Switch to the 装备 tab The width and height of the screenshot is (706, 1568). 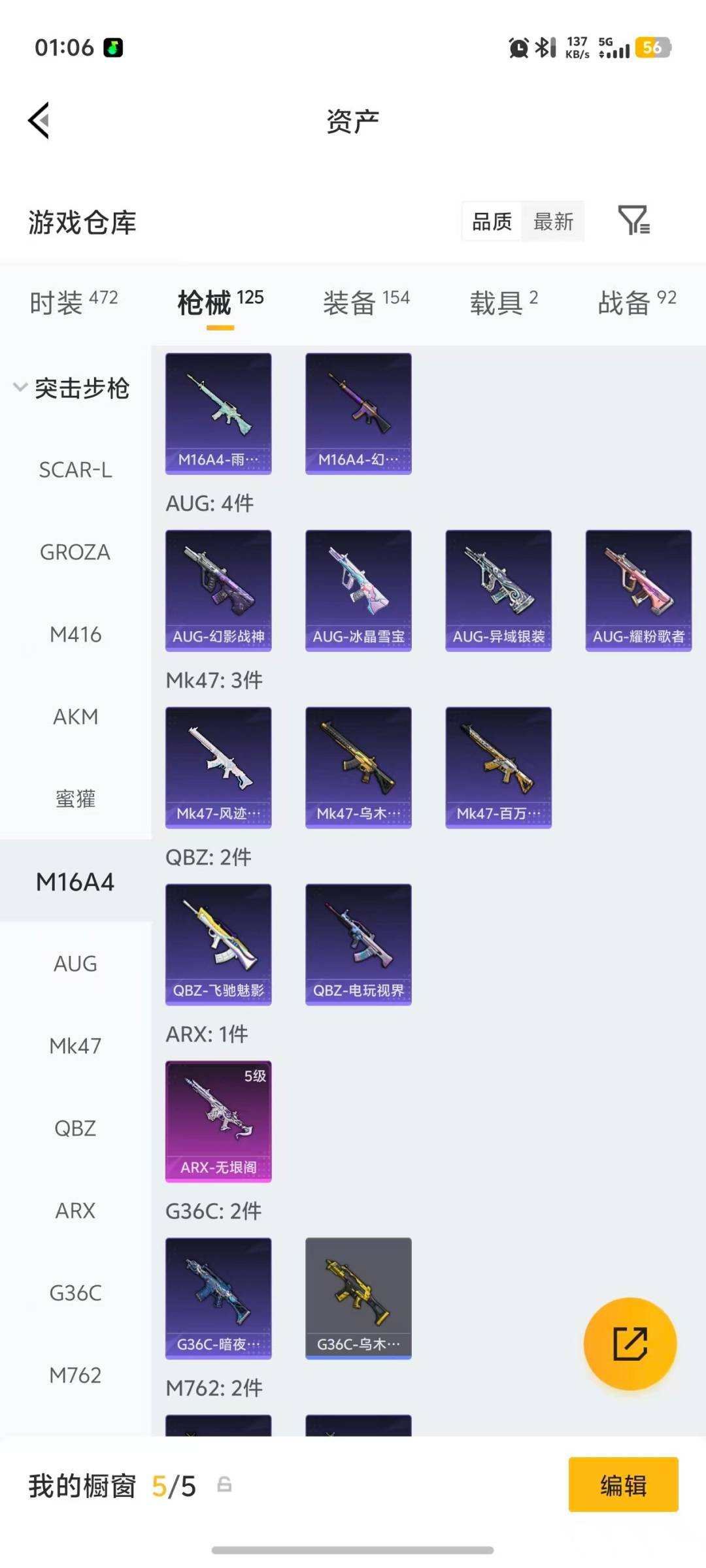[x=365, y=302]
